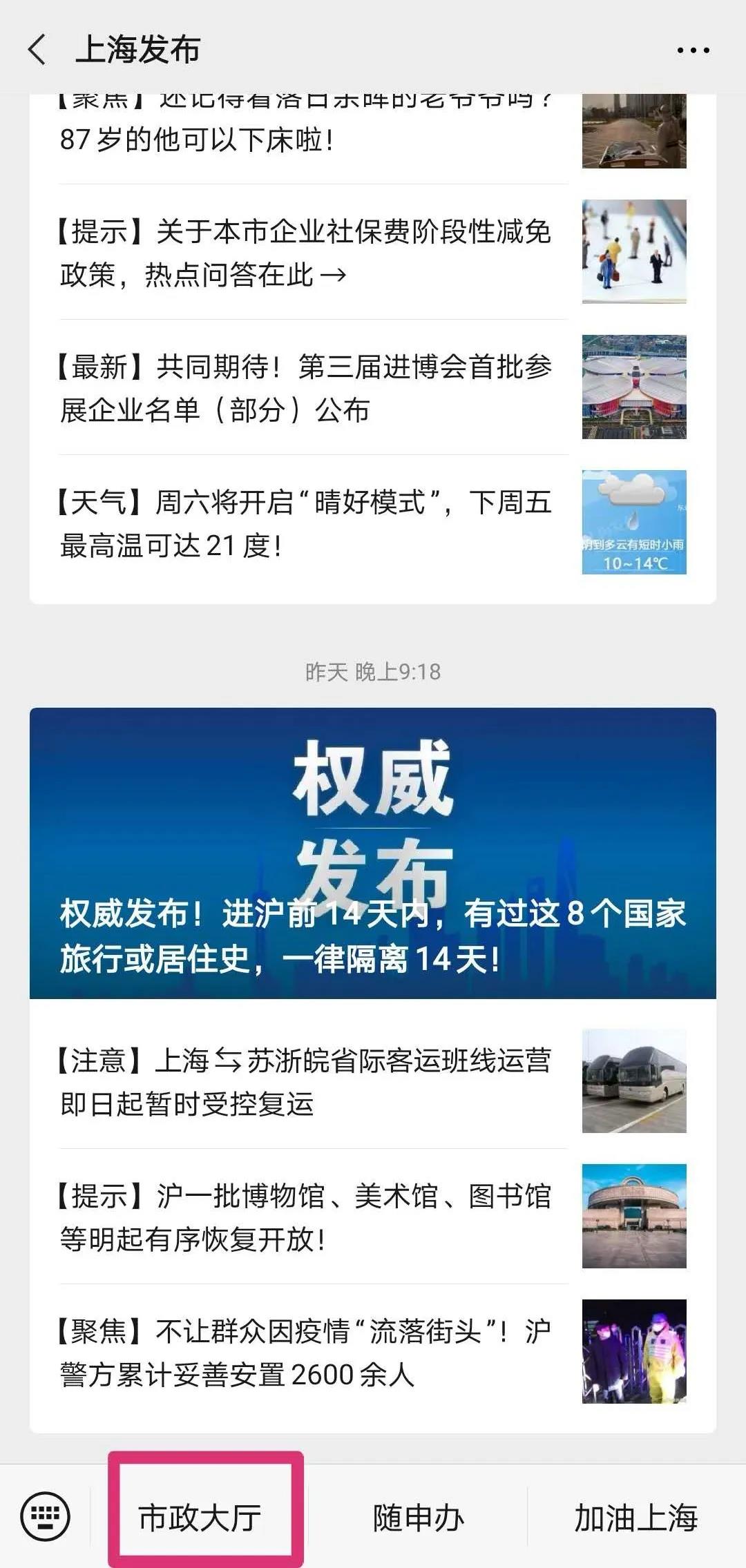The height and width of the screenshot is (1568, 746).
Task: Open the 随申办 menu
Action: pyautogui.click(x=418, y=1517)
